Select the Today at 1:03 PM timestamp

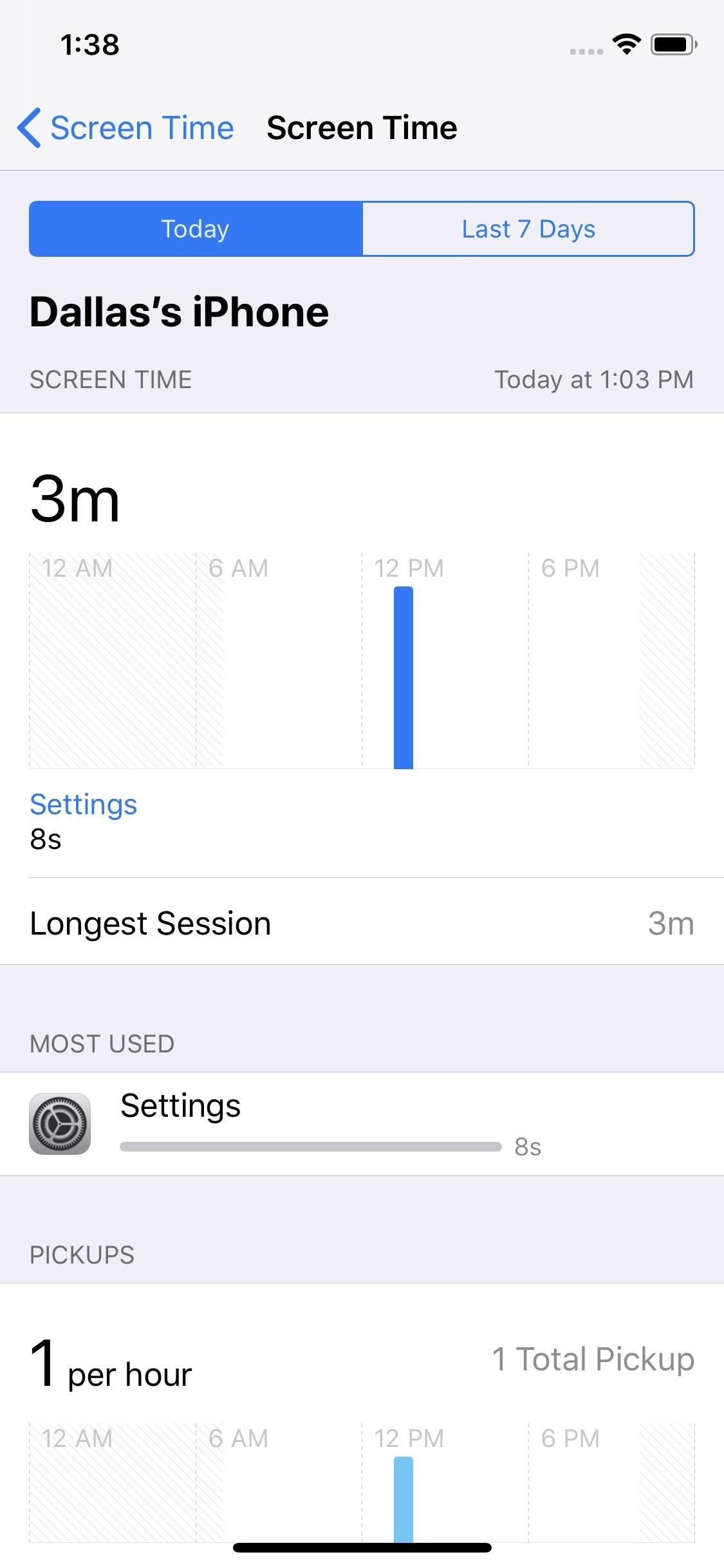(593, 380)
